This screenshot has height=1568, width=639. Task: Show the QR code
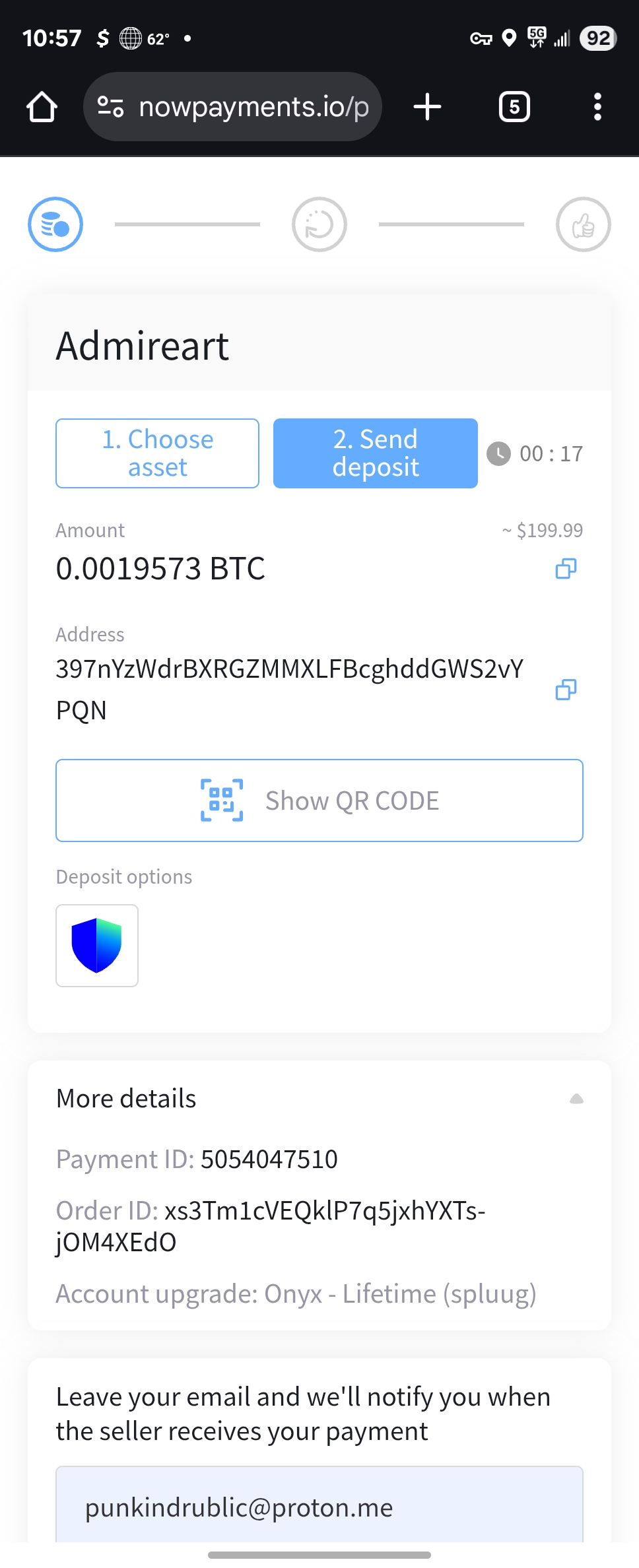click(319, 800)
